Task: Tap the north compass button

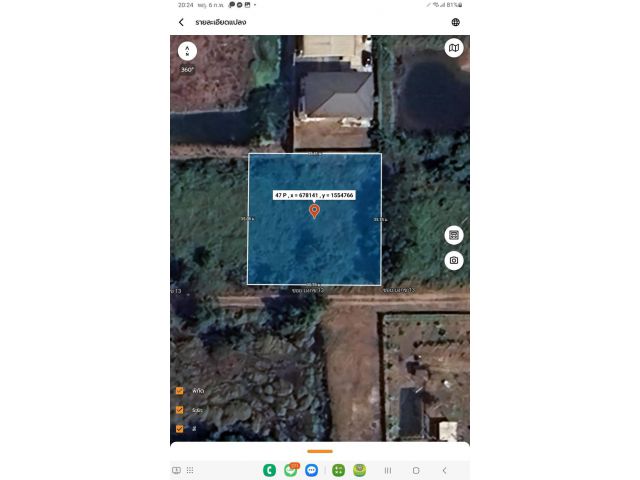Action: tap(187, 50)
